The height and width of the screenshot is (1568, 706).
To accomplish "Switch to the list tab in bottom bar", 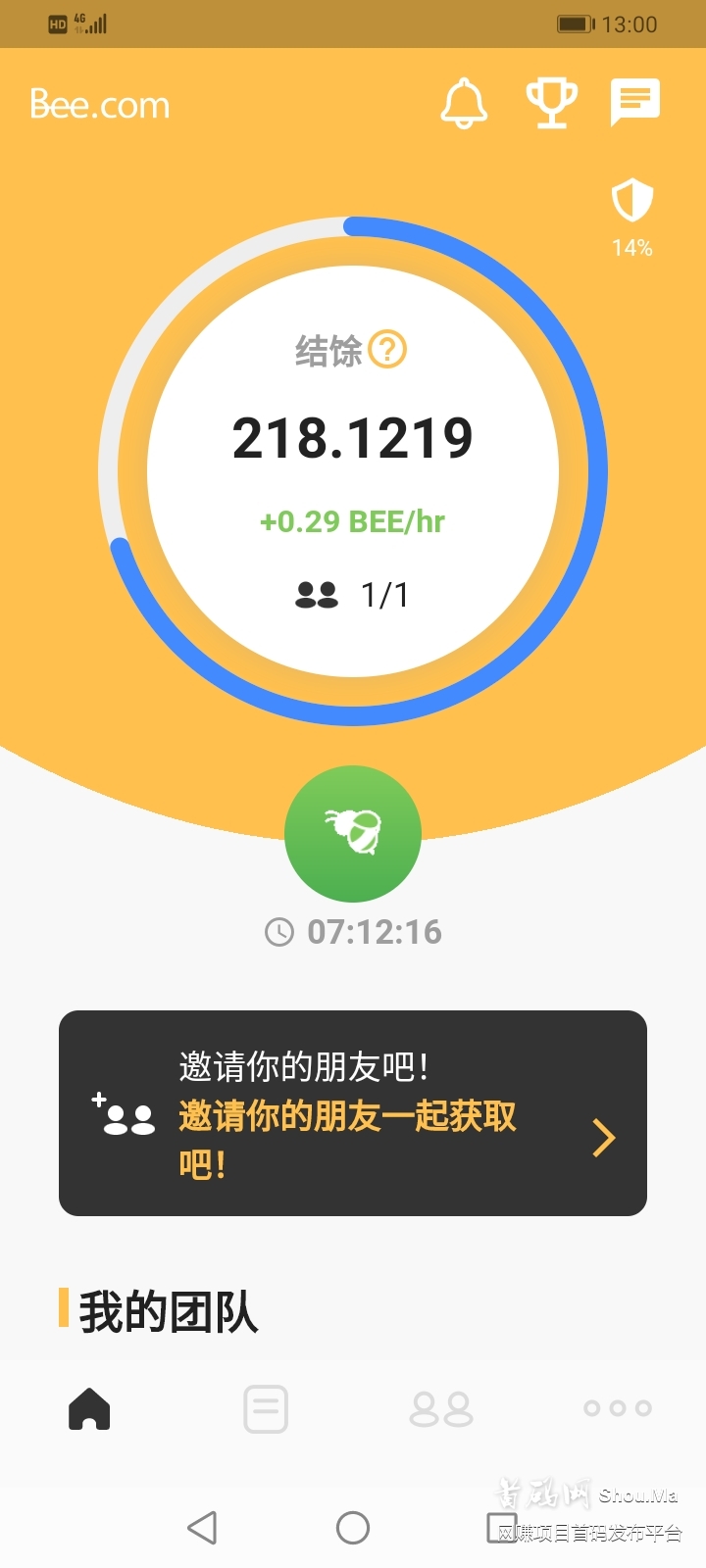I will pyautogui.click(x=265, y=1408).
